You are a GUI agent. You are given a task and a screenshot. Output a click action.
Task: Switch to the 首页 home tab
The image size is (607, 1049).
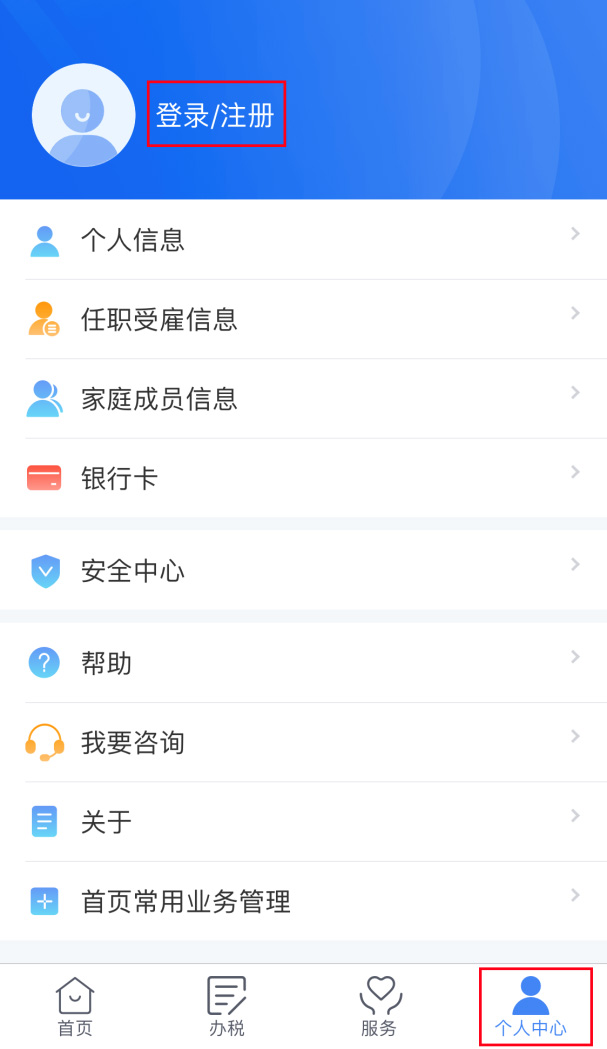pyautogui.click(x=75, y=1007)
